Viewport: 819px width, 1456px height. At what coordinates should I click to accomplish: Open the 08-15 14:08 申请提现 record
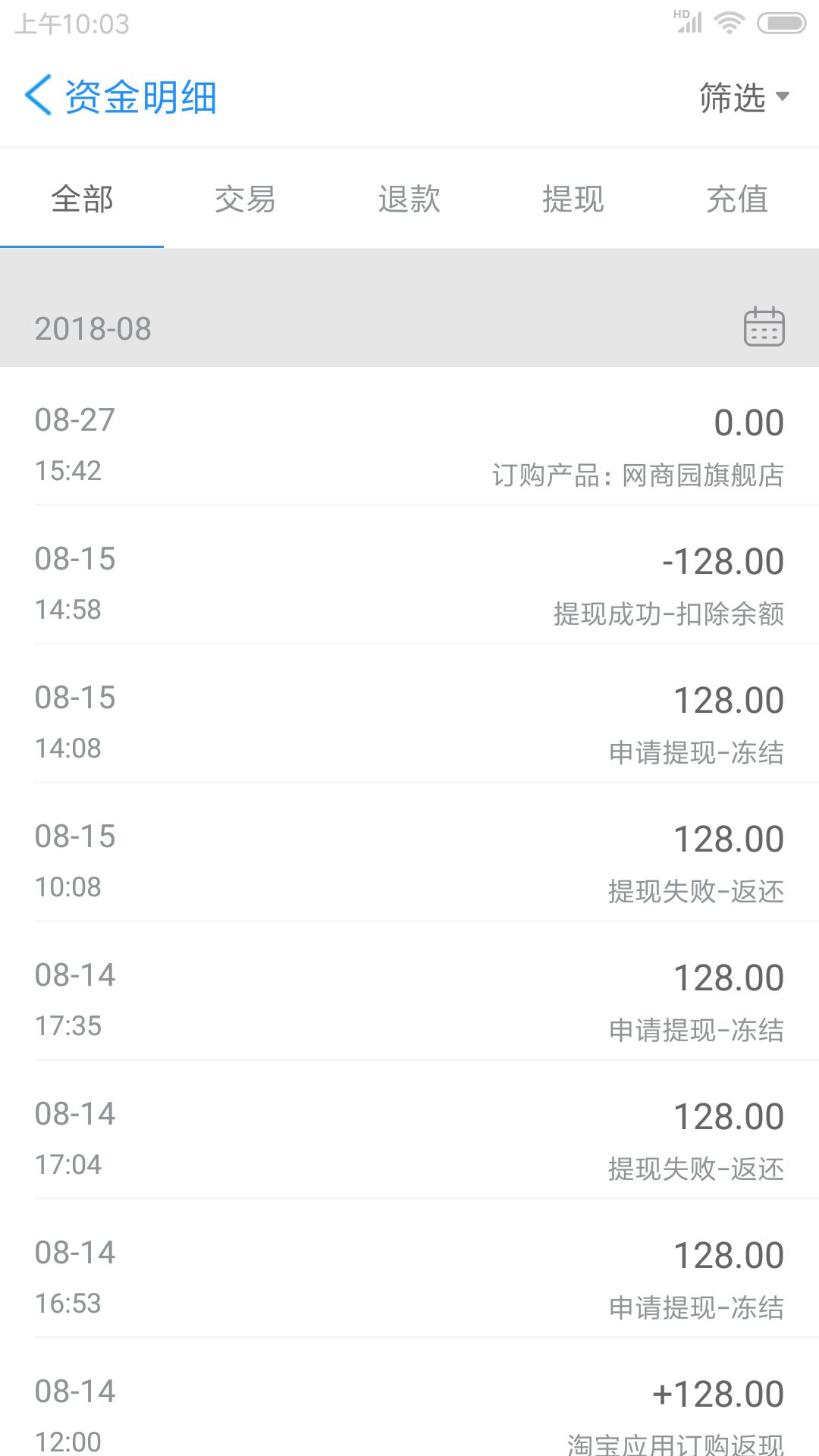coord(409,723)
